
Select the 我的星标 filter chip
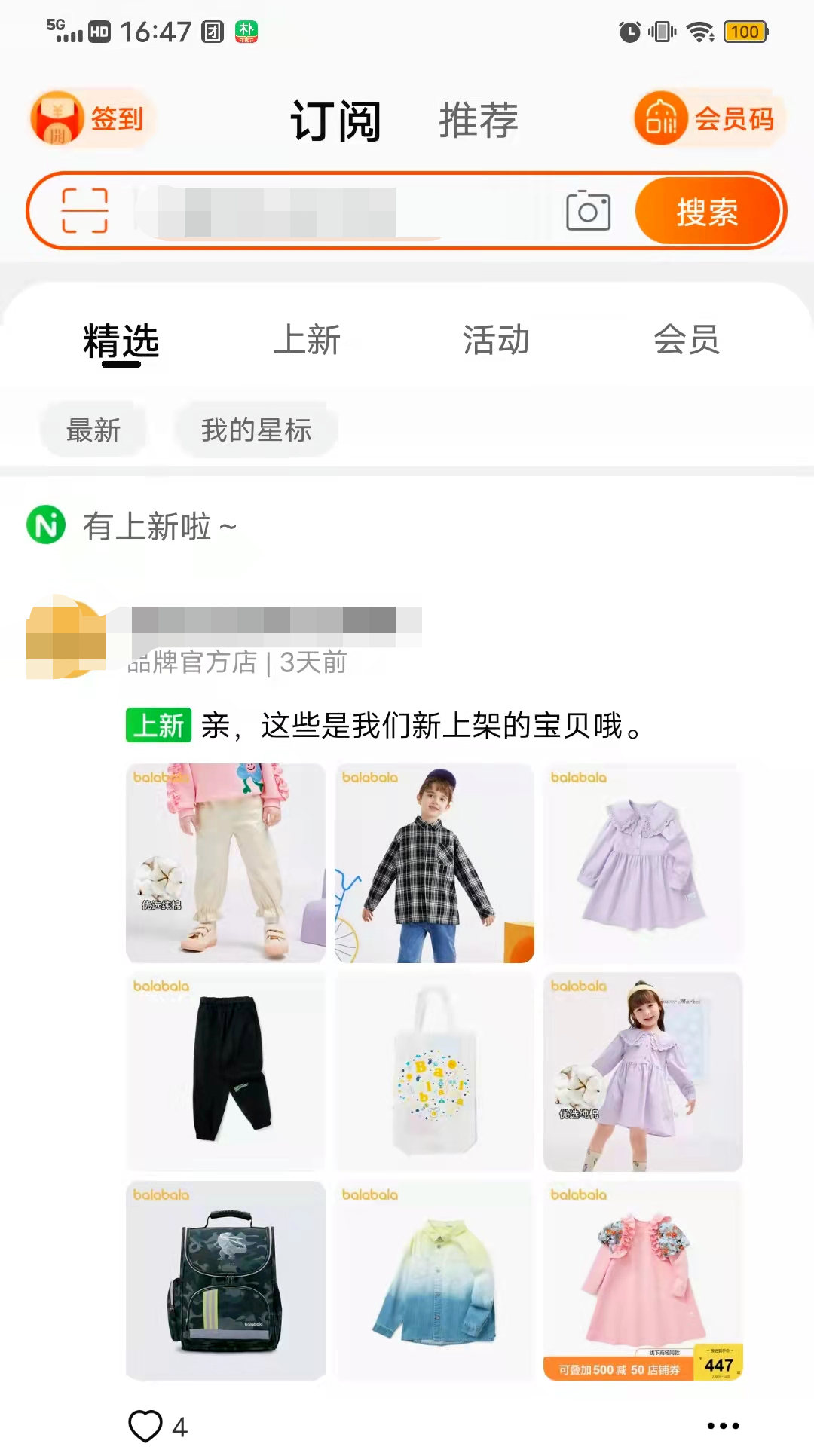[256, 430]
